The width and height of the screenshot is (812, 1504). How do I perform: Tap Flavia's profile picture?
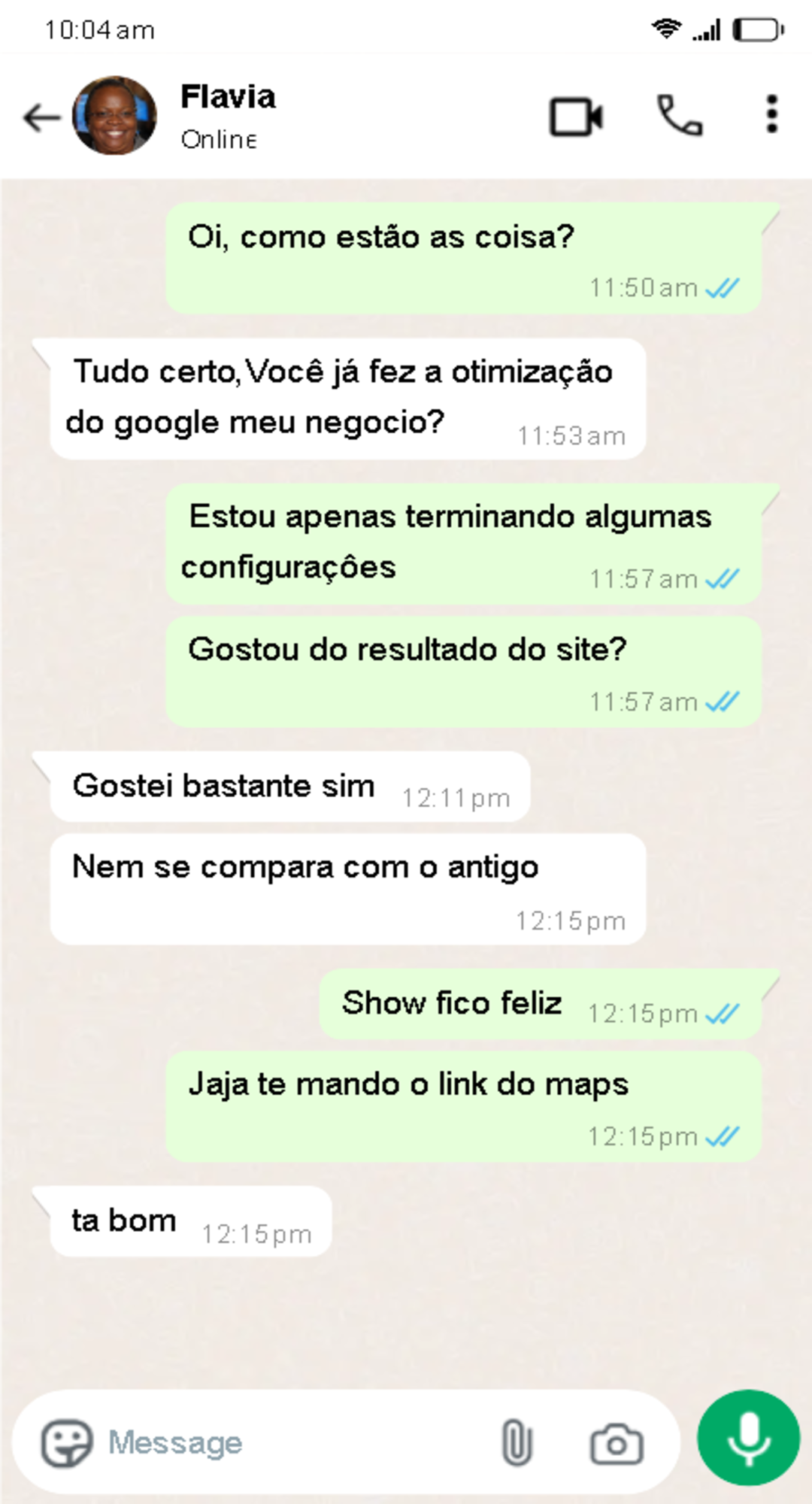[x=114, y=117]
